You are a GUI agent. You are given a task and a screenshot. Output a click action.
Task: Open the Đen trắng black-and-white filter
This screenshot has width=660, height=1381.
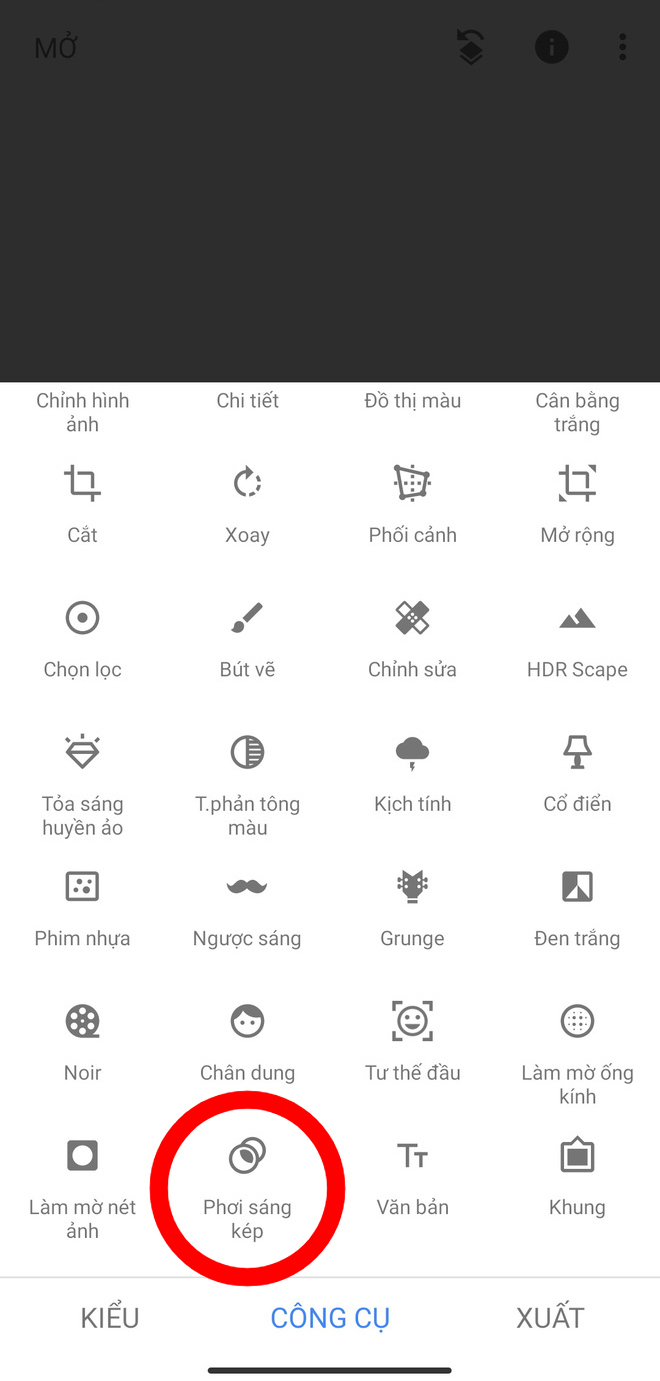(x=577, y=906)
